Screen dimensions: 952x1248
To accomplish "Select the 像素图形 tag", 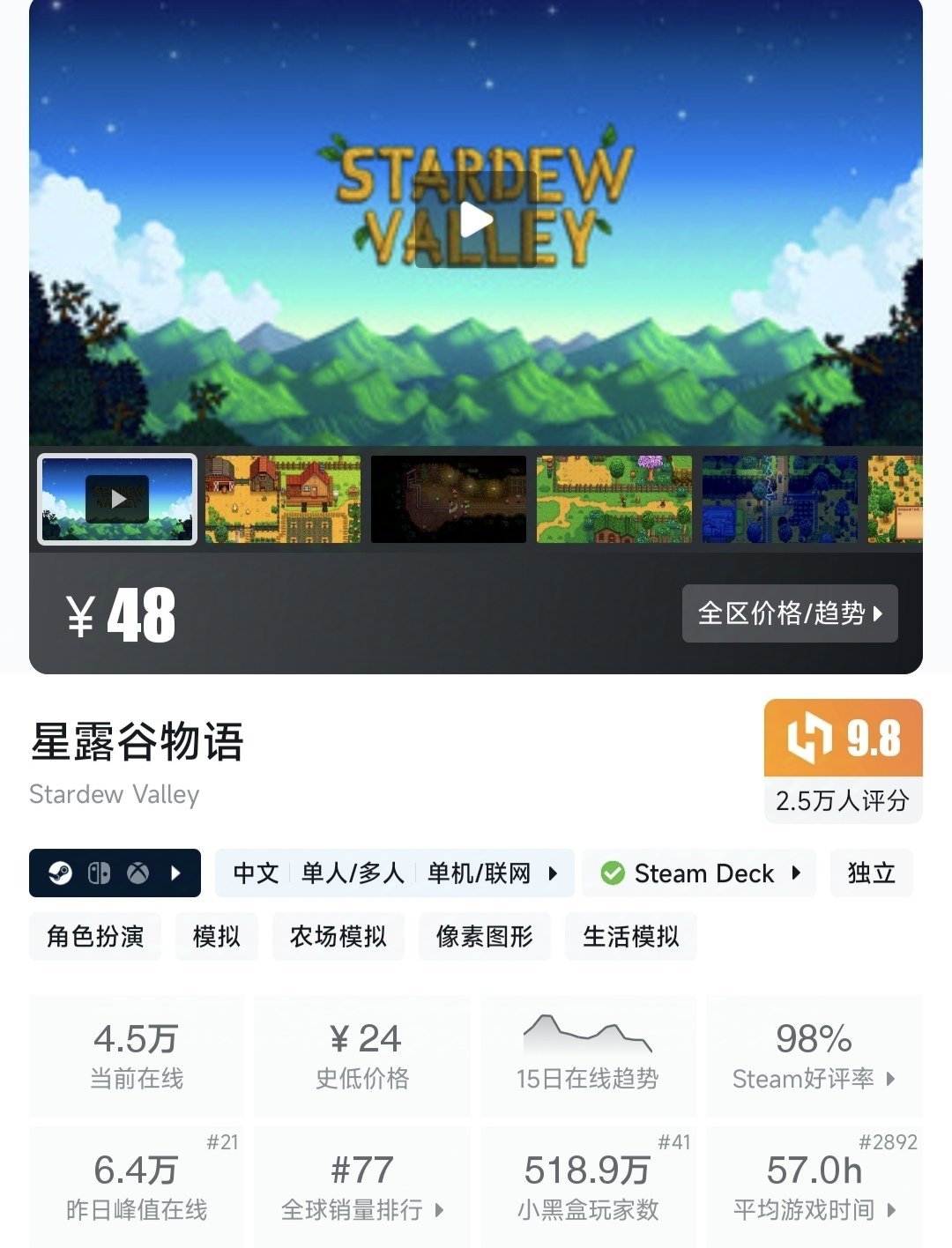I will (x=485, y=936).
